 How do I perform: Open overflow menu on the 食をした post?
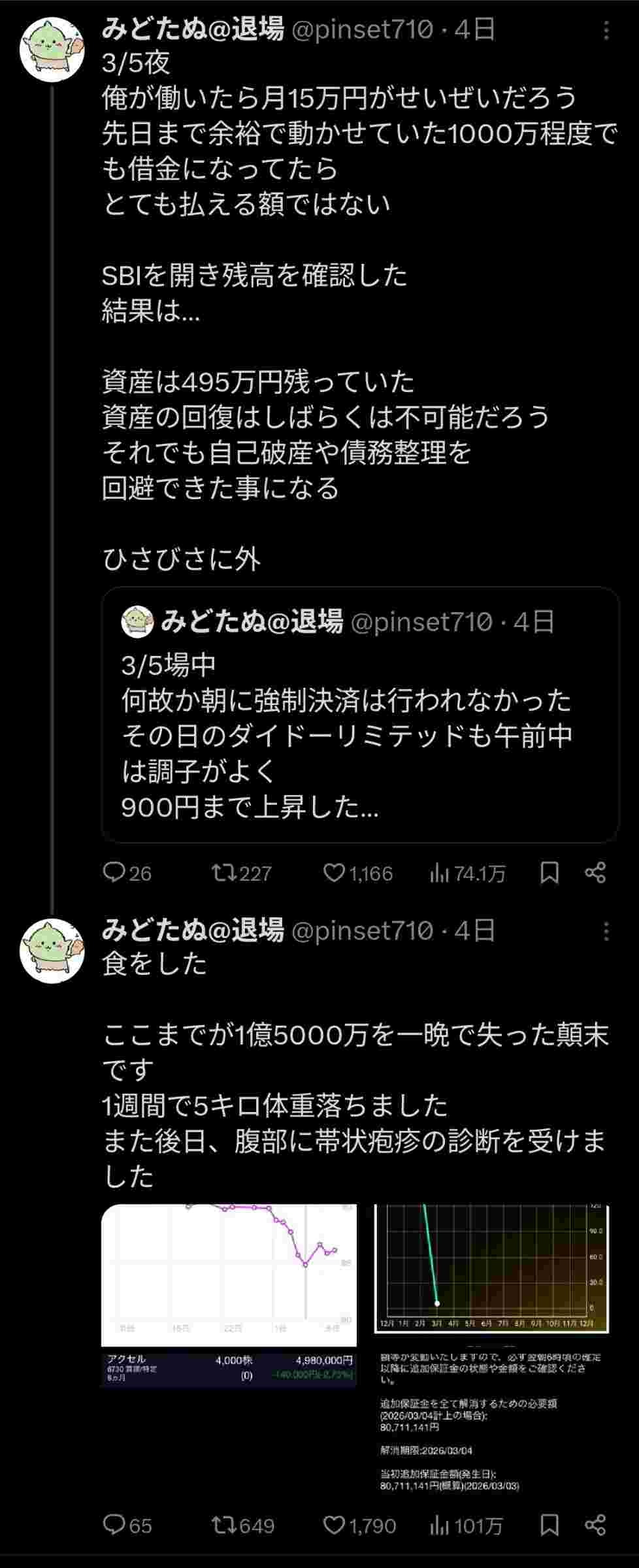606,931
